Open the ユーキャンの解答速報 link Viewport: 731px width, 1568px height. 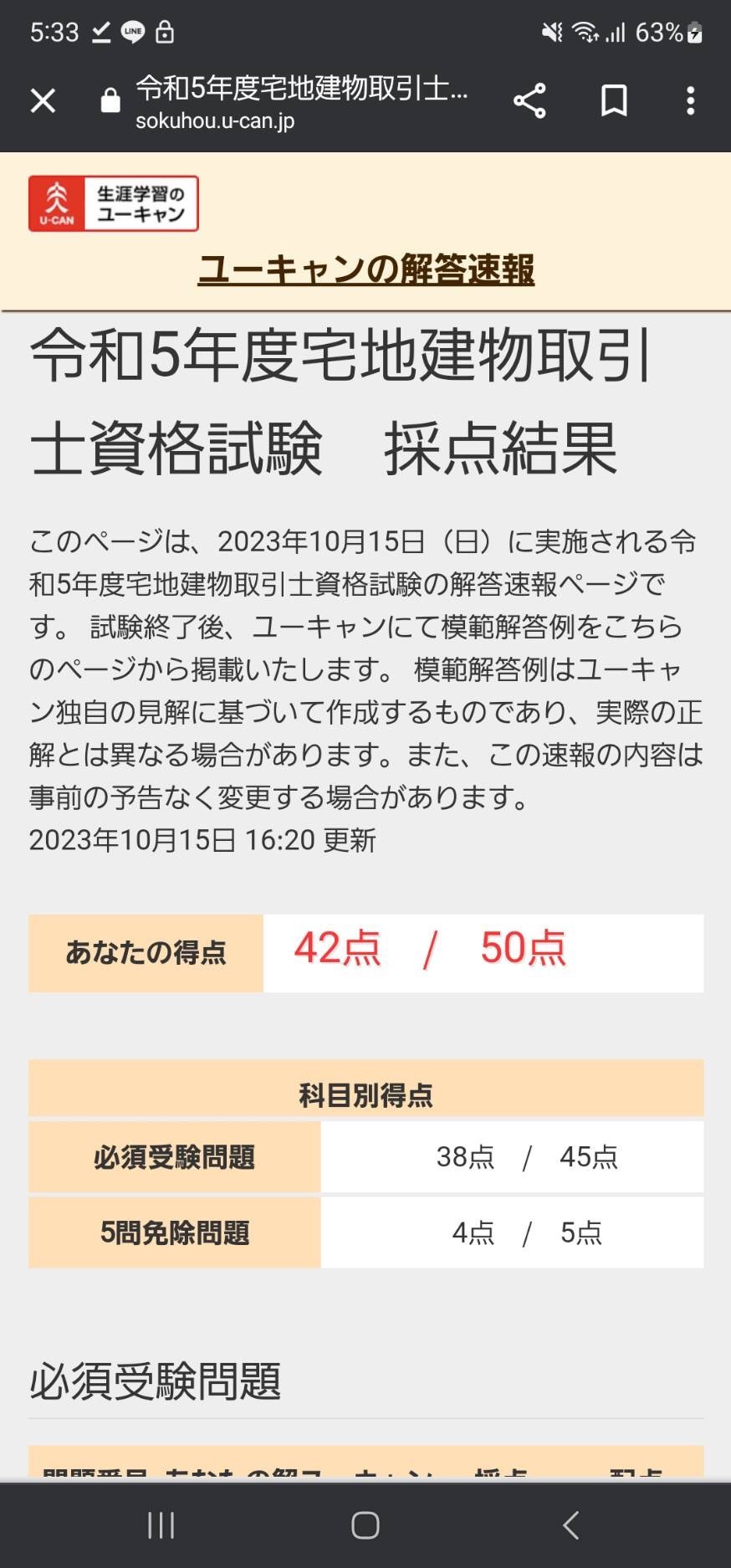pos(365,269)
